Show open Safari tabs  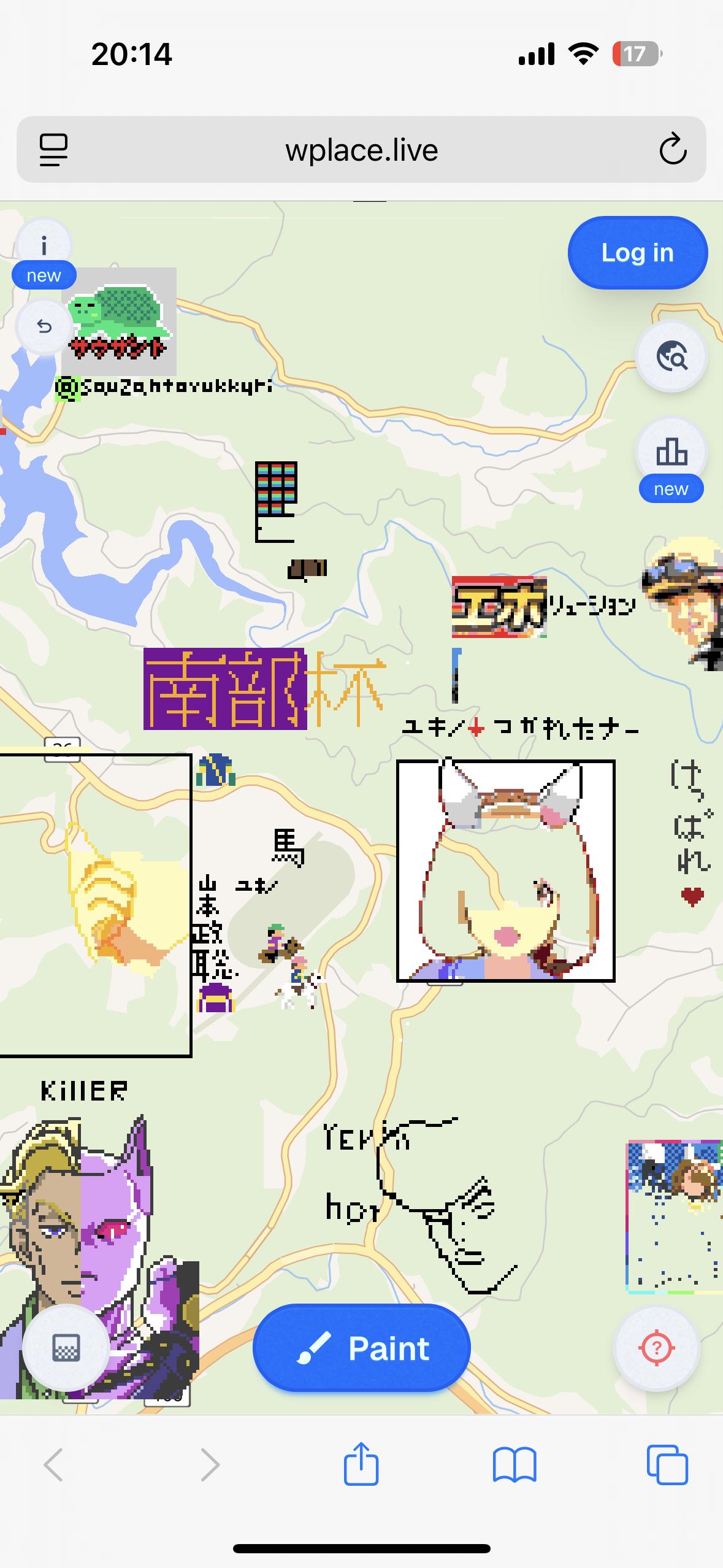(667, 1464)
